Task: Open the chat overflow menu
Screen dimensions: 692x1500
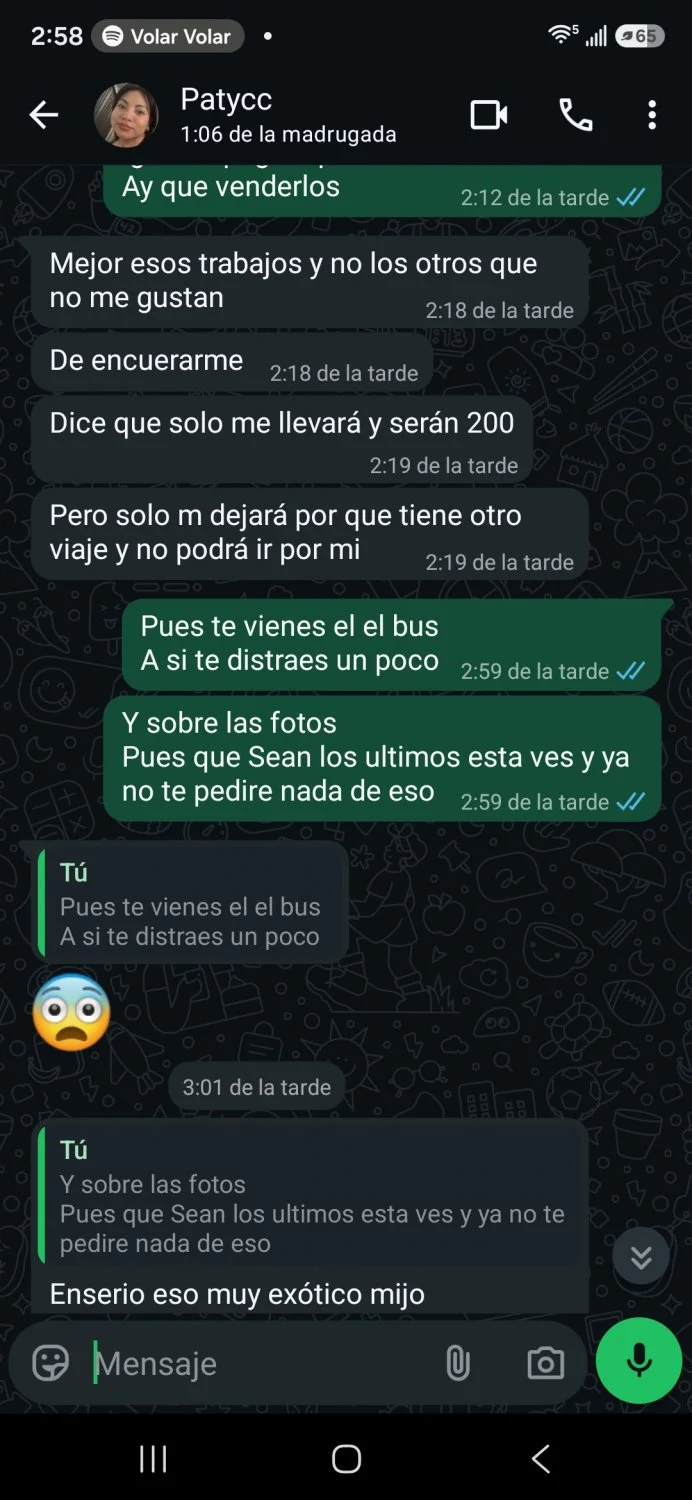Action: [x=652, y=116]
